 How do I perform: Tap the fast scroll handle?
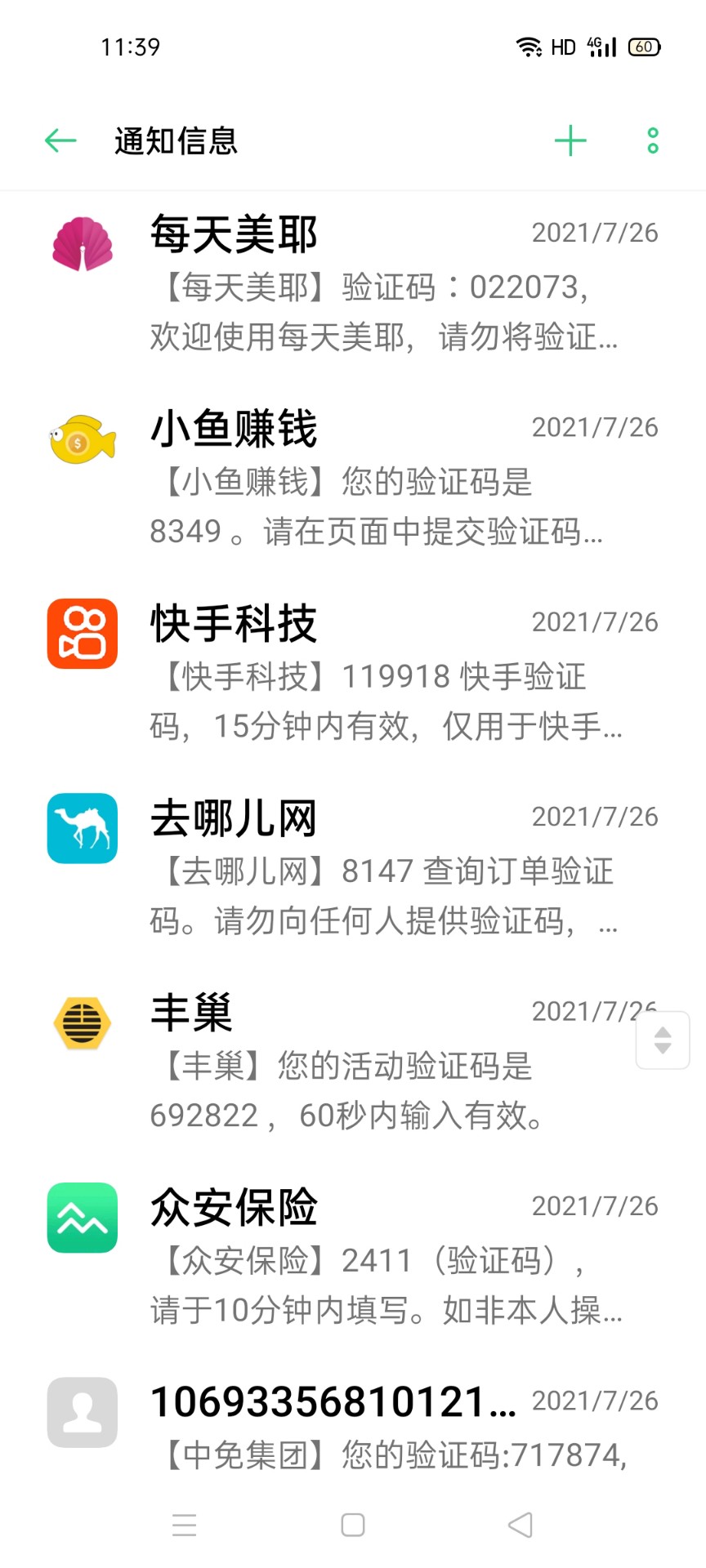663,1040
